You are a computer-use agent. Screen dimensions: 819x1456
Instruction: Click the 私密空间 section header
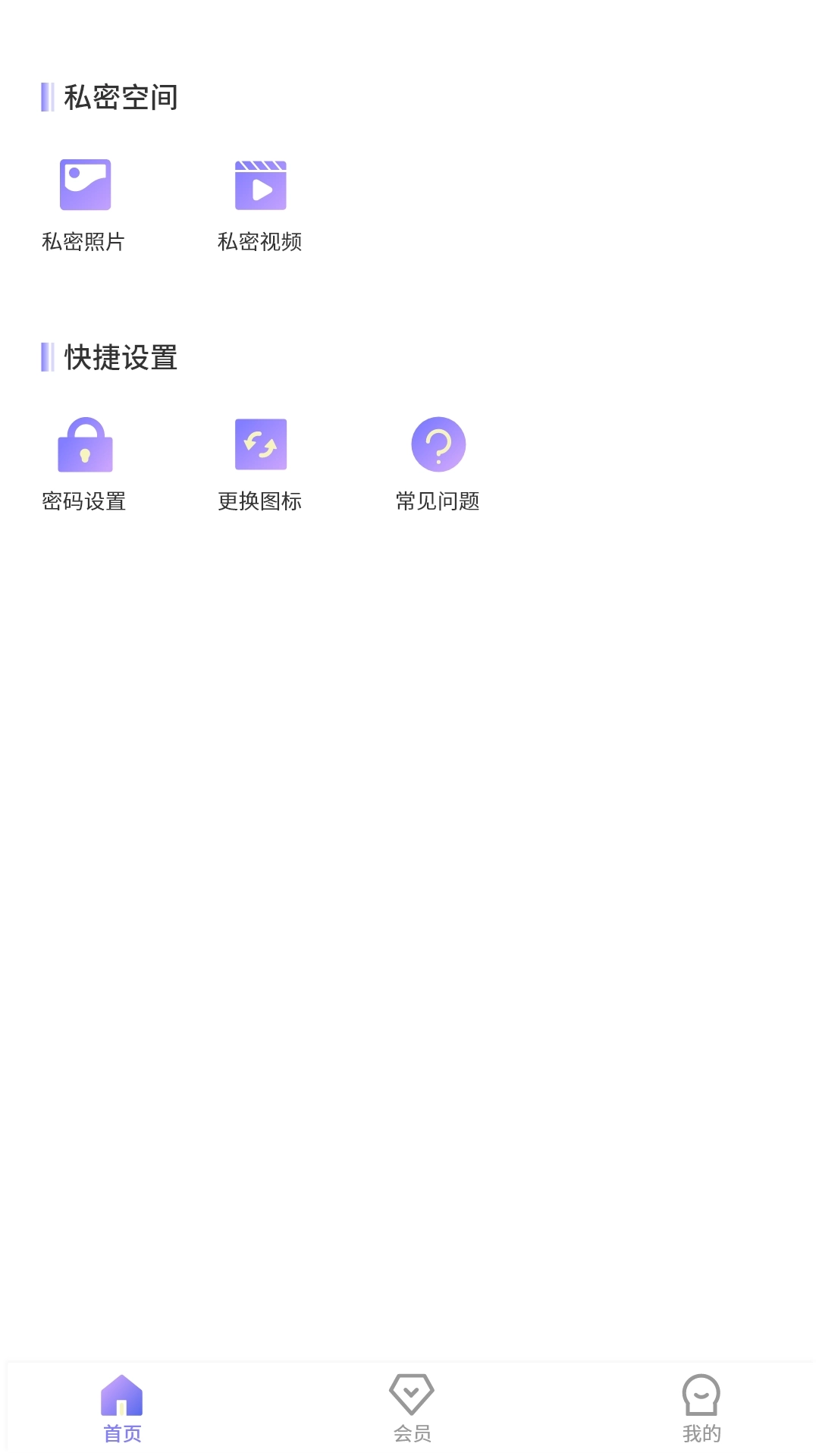click(x=121, y=97)
